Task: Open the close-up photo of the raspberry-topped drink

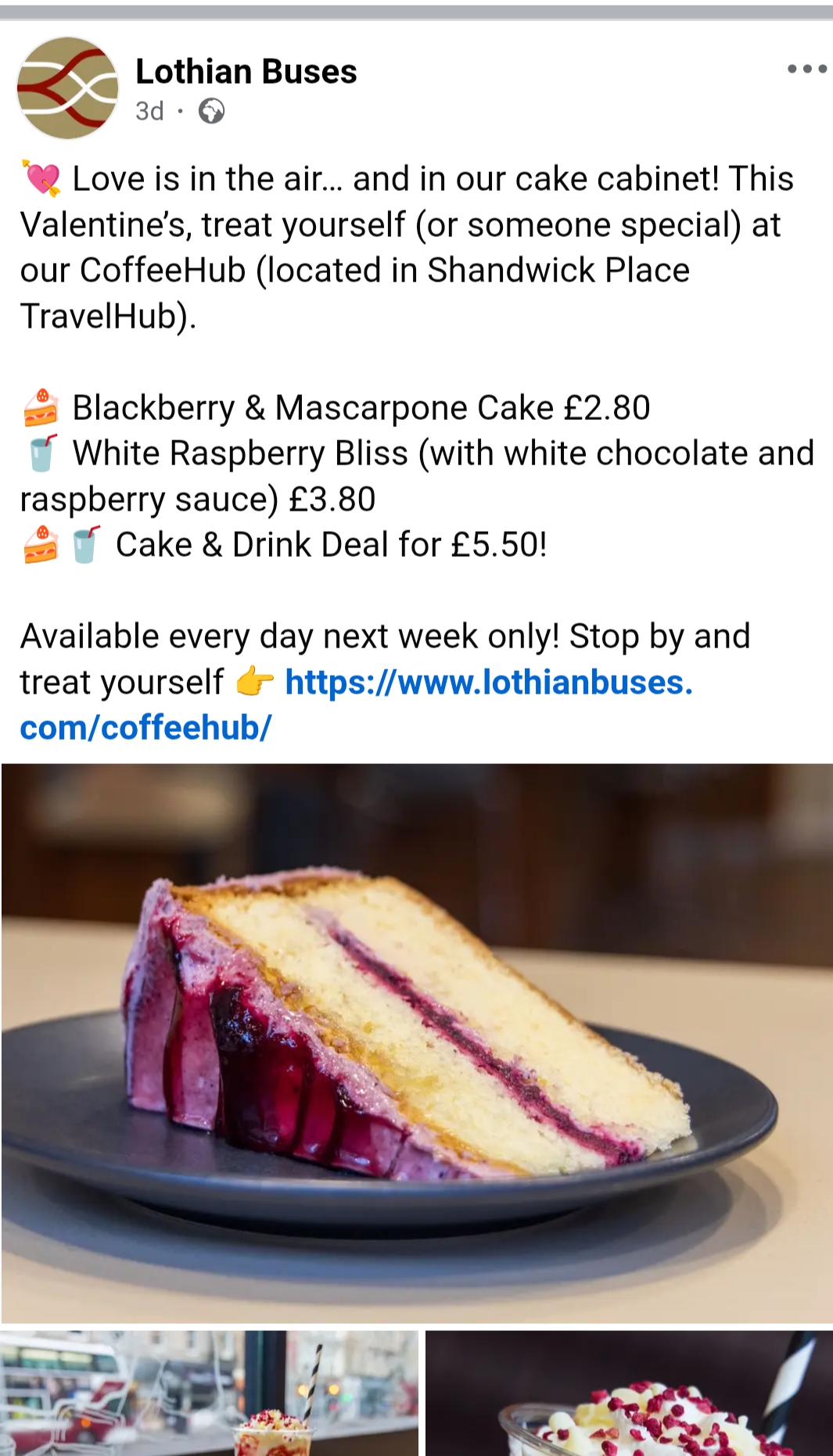Action: coord(629,1392)
